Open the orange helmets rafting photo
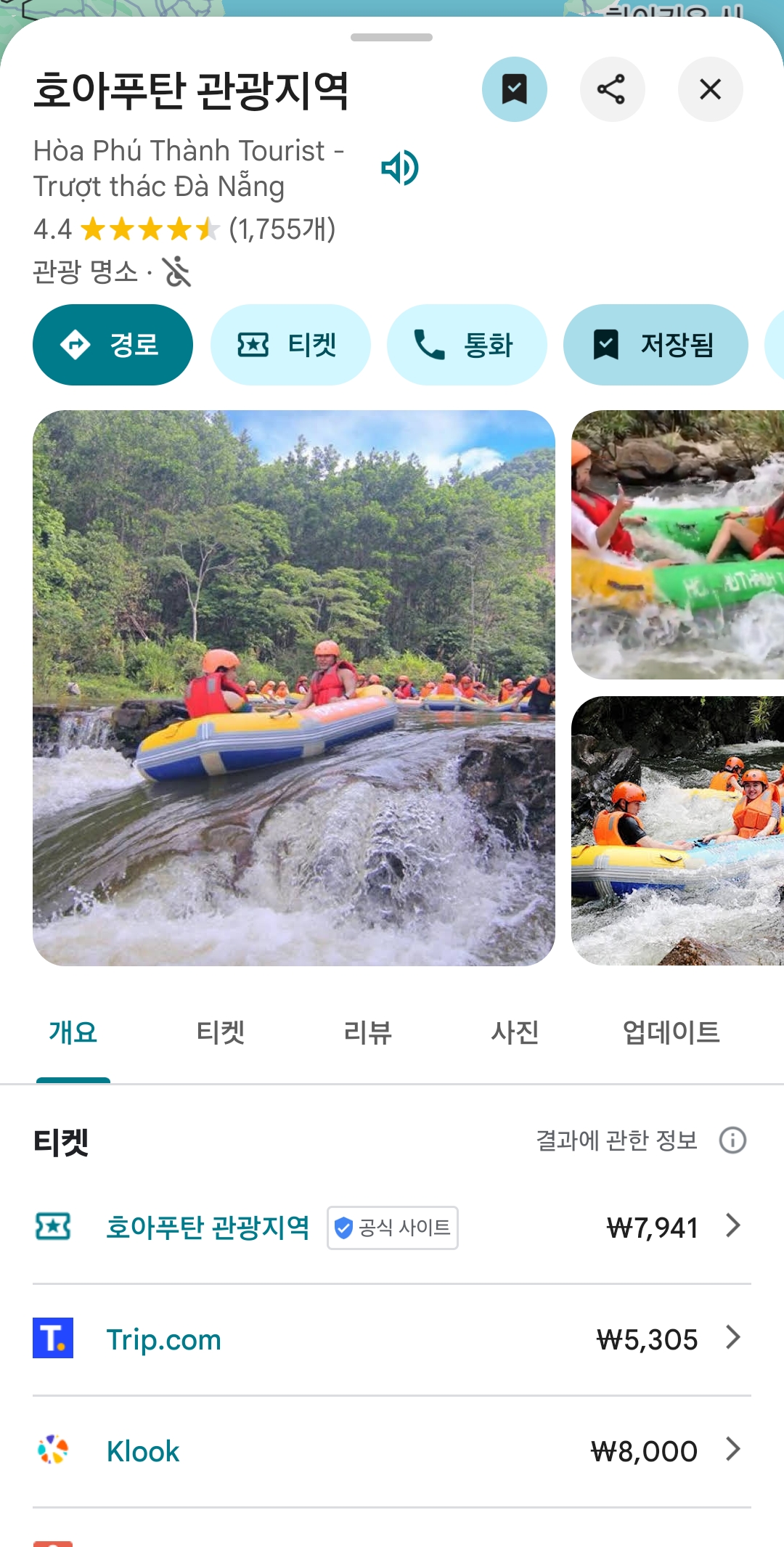This screenshot has height=1547, width=784. 677,830
